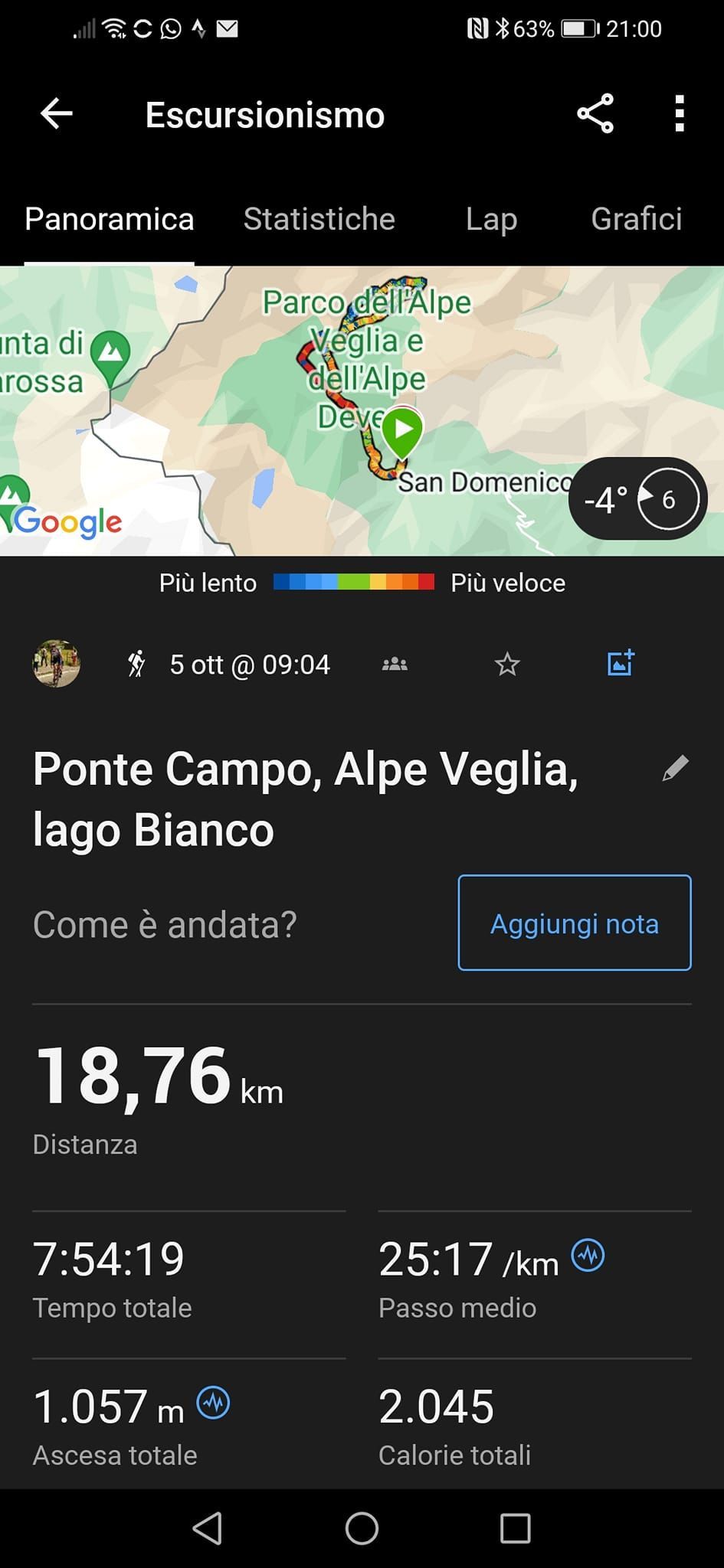Viewport: 724px width, 1568px height.
Task: Open the three-dot overflow menu
Action: tap(679, 114)
